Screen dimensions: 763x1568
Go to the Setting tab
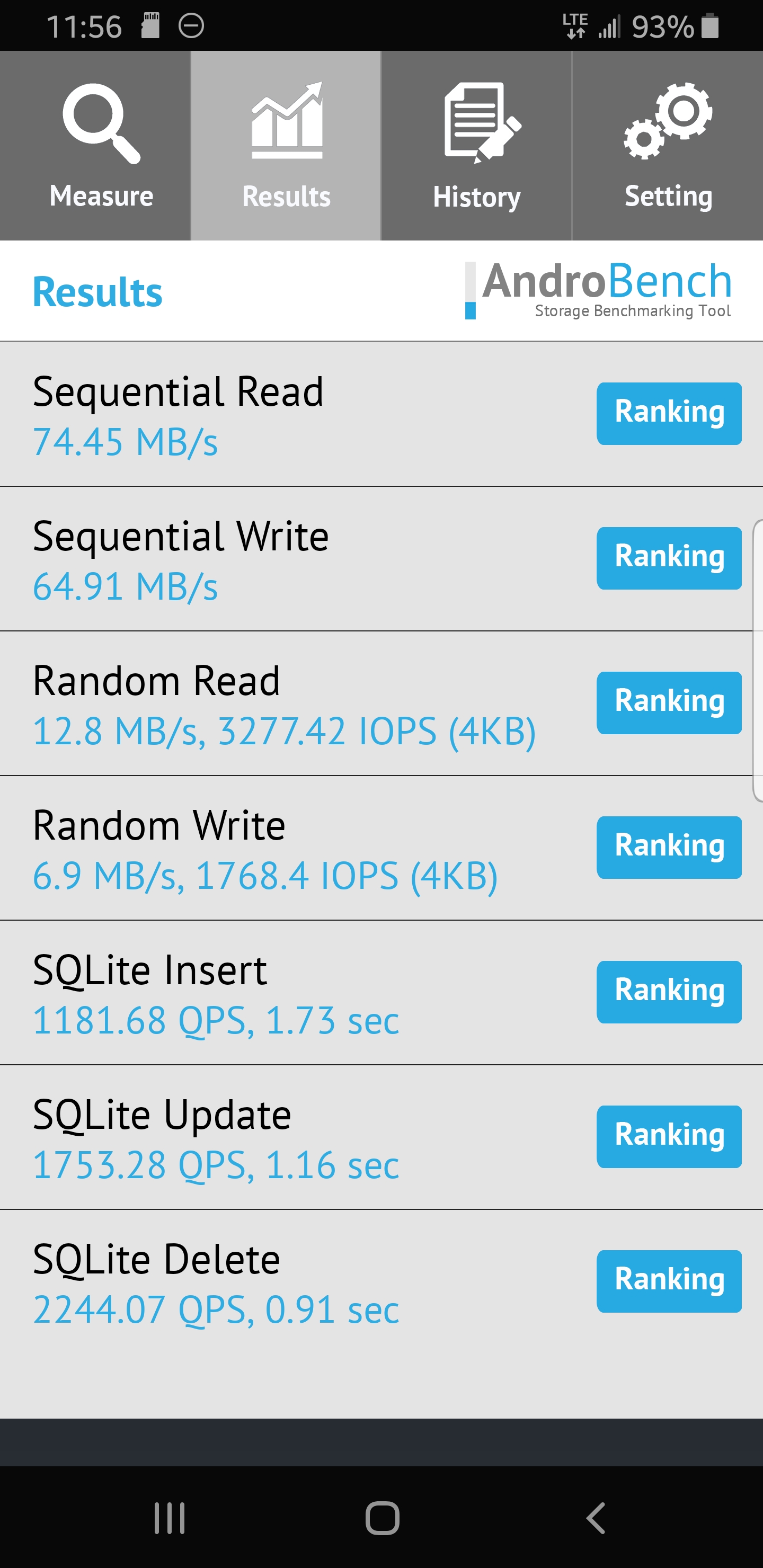click(x=668, y=146)
